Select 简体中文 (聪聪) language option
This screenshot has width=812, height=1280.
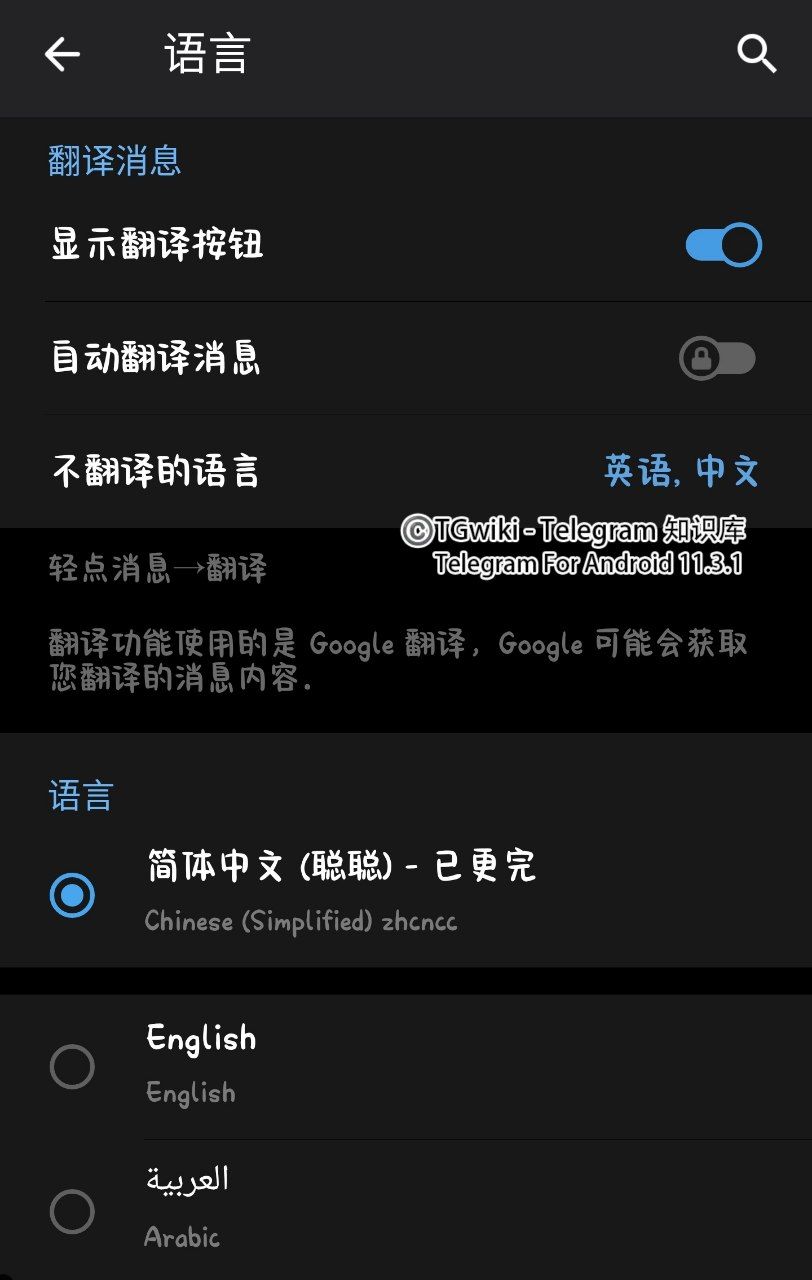pos(340,890)
